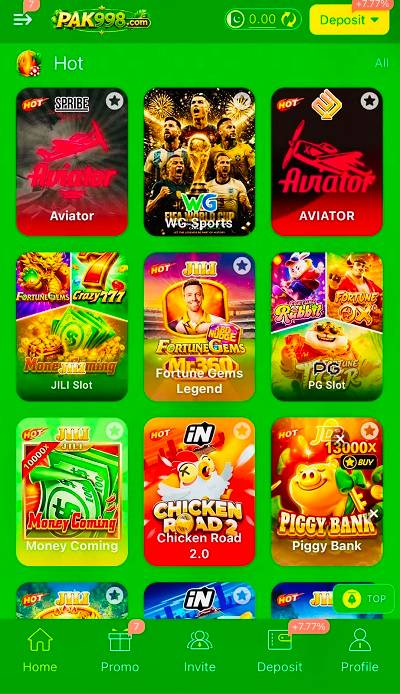The image size is (400, 694).
Task: Switch to the Promo tab
Action: (119, 652)
